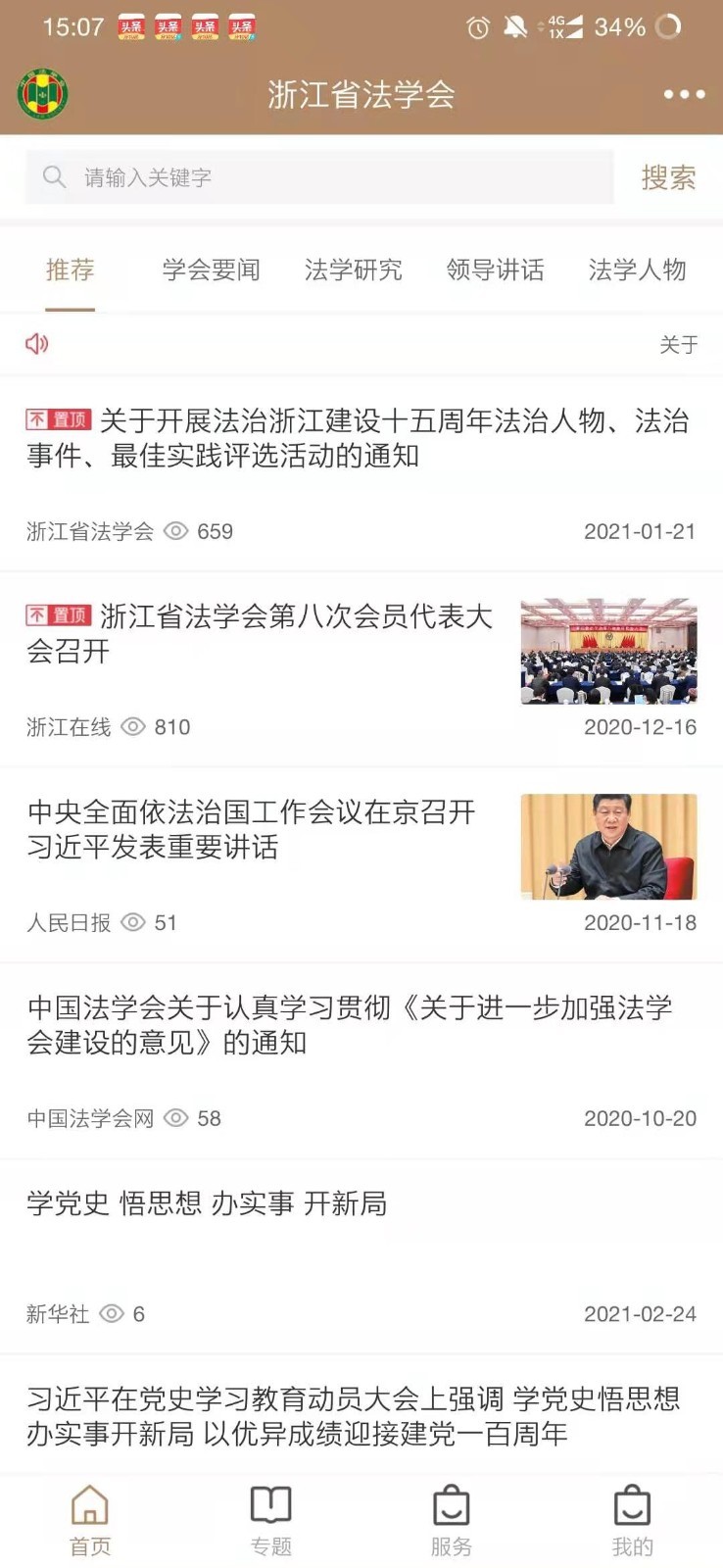
Task: Mute the news announcement speaker
Action: (x=36, y=344)
